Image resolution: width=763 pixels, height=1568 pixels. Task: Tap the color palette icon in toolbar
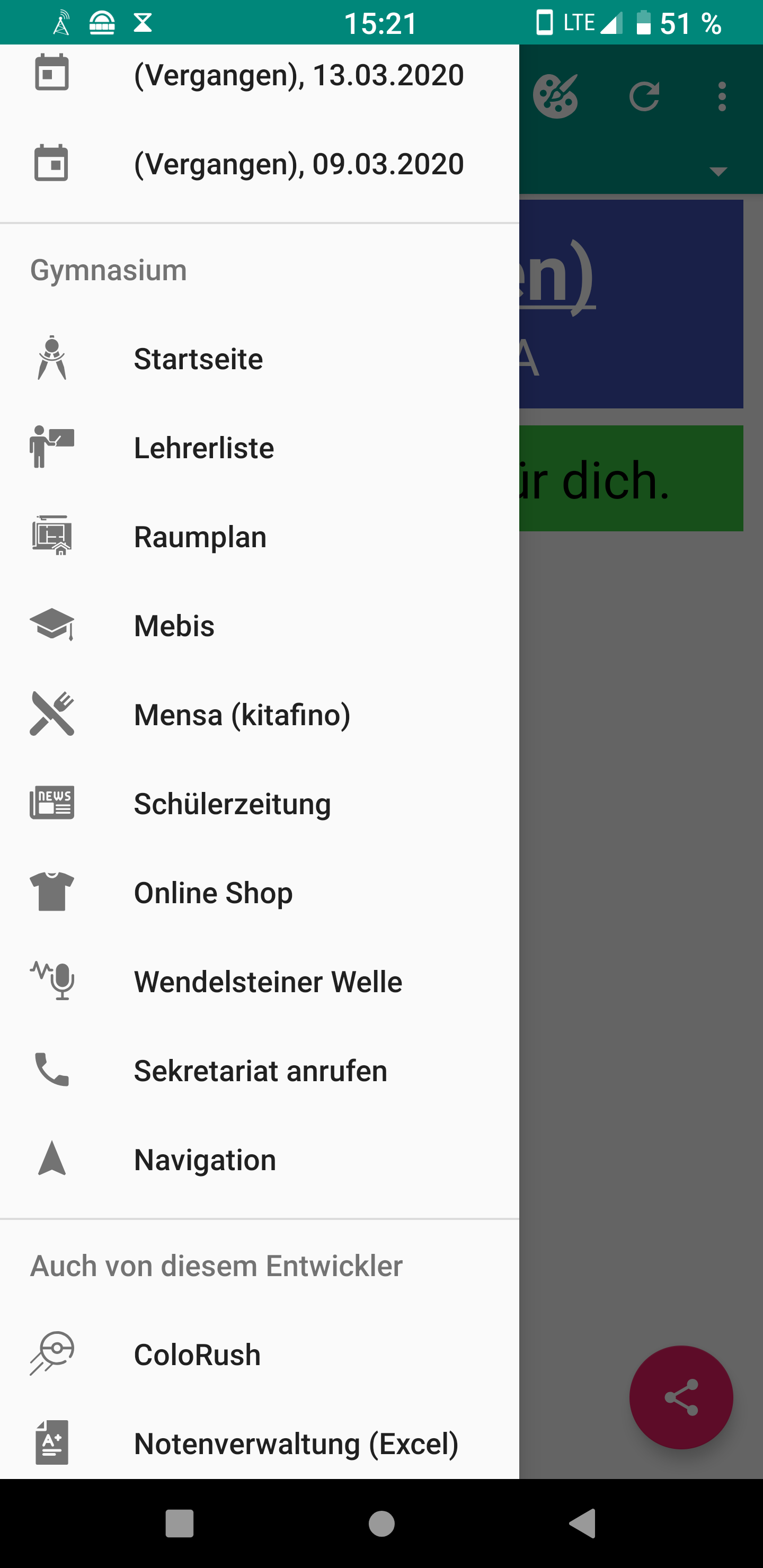point(555,96)
